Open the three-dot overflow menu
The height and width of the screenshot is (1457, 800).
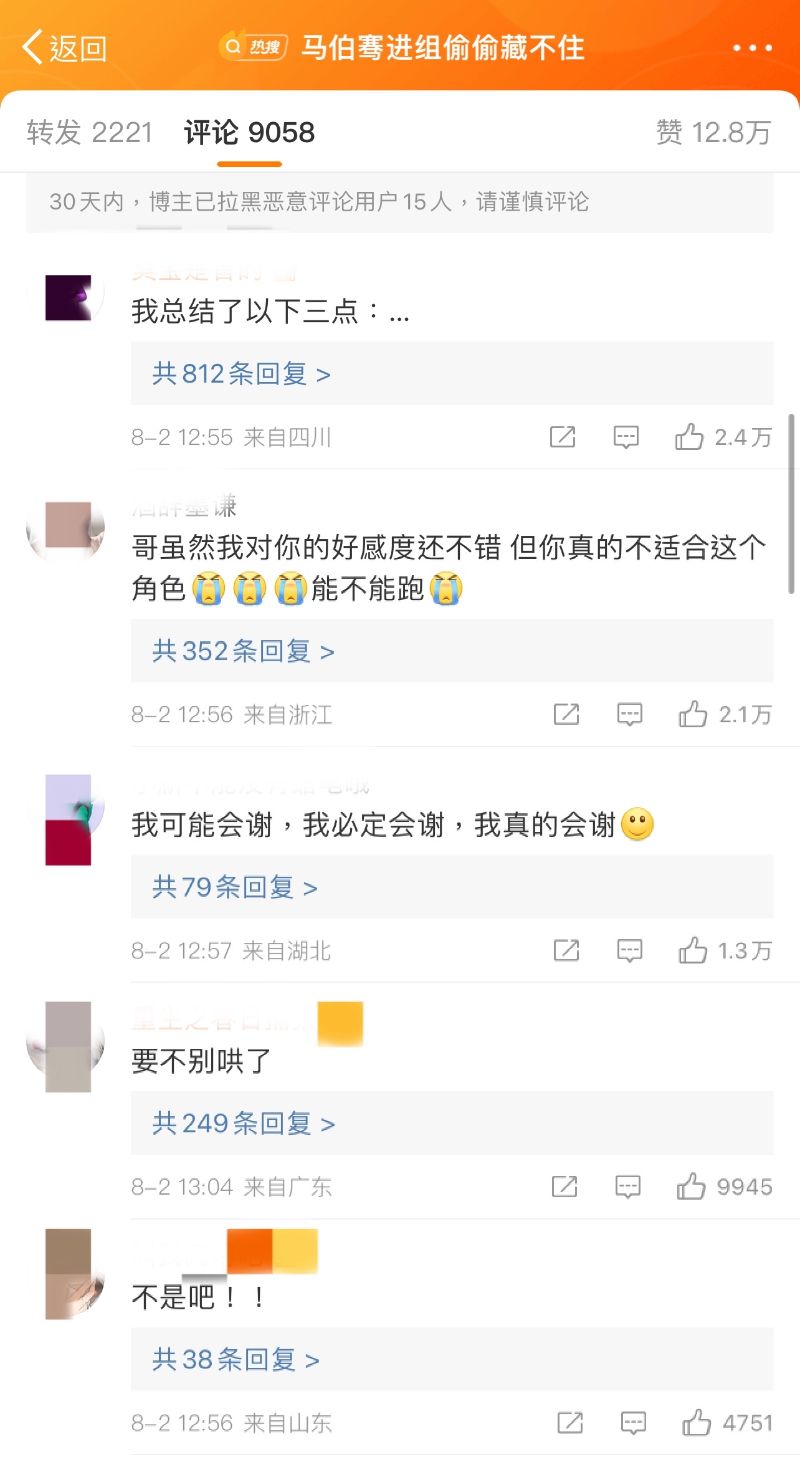(x=752, y=47)
